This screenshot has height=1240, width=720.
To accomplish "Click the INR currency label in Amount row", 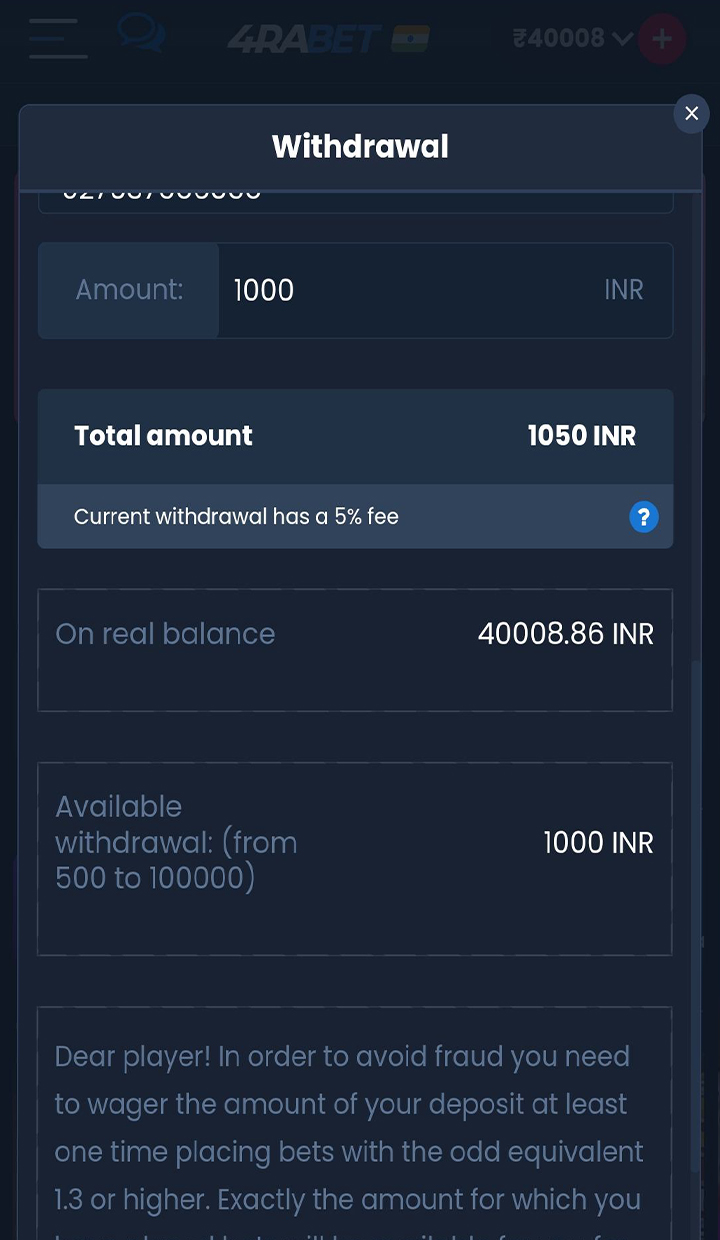I will (x=623, y=290).
